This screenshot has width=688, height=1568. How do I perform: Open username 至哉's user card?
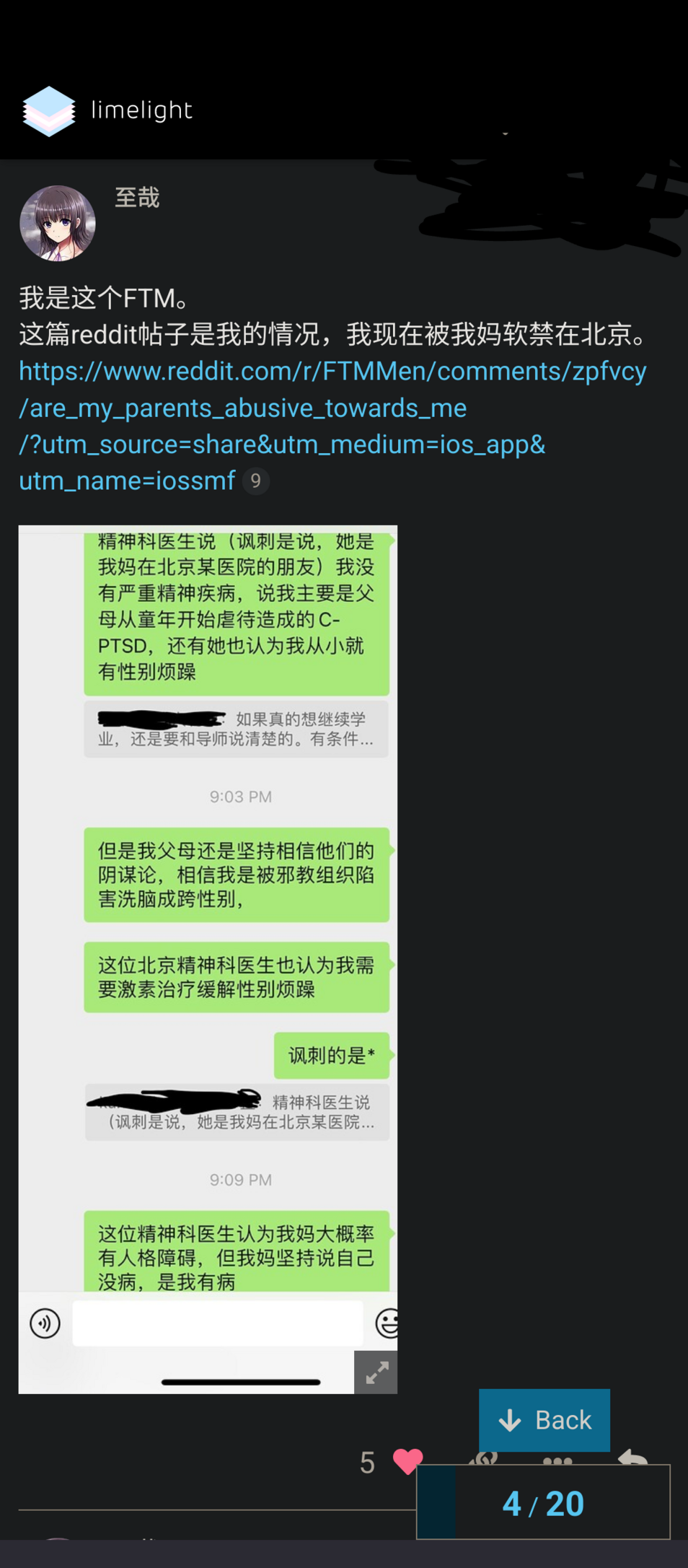(137, 197)
